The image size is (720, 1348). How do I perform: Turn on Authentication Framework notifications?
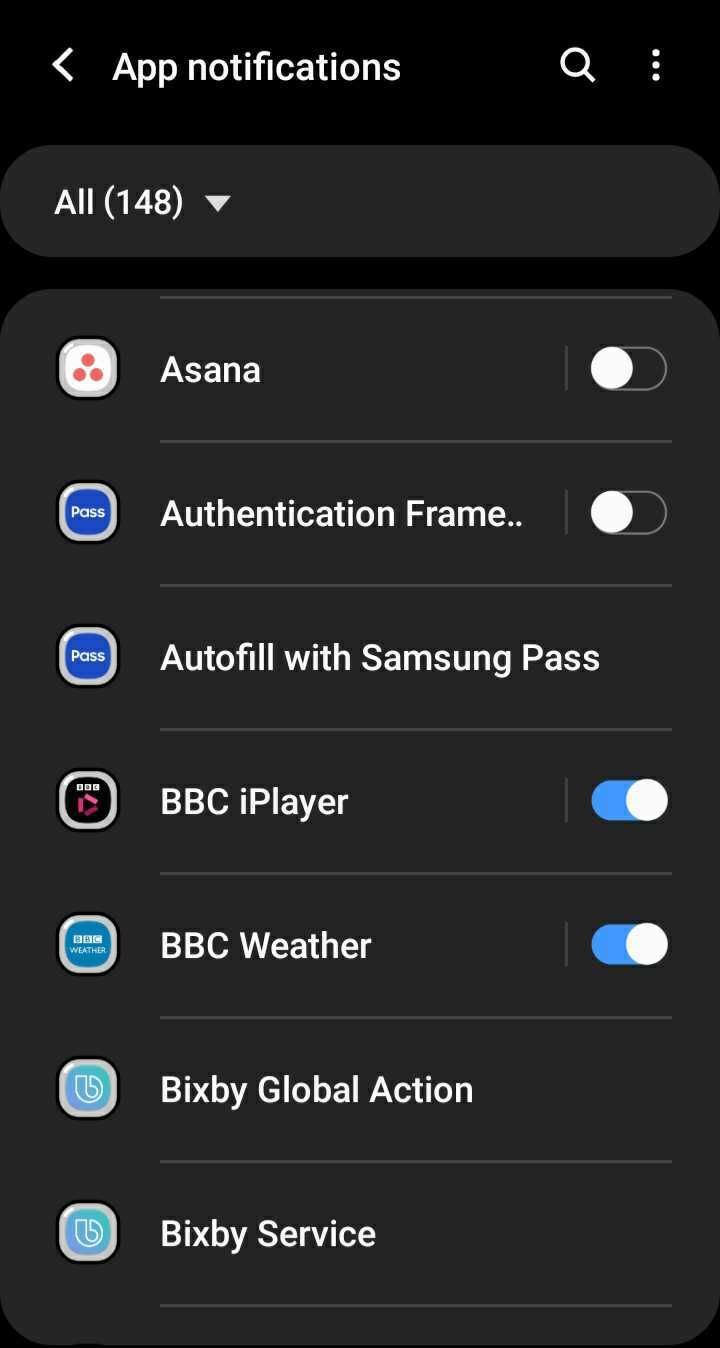click(x=628, y=512)
